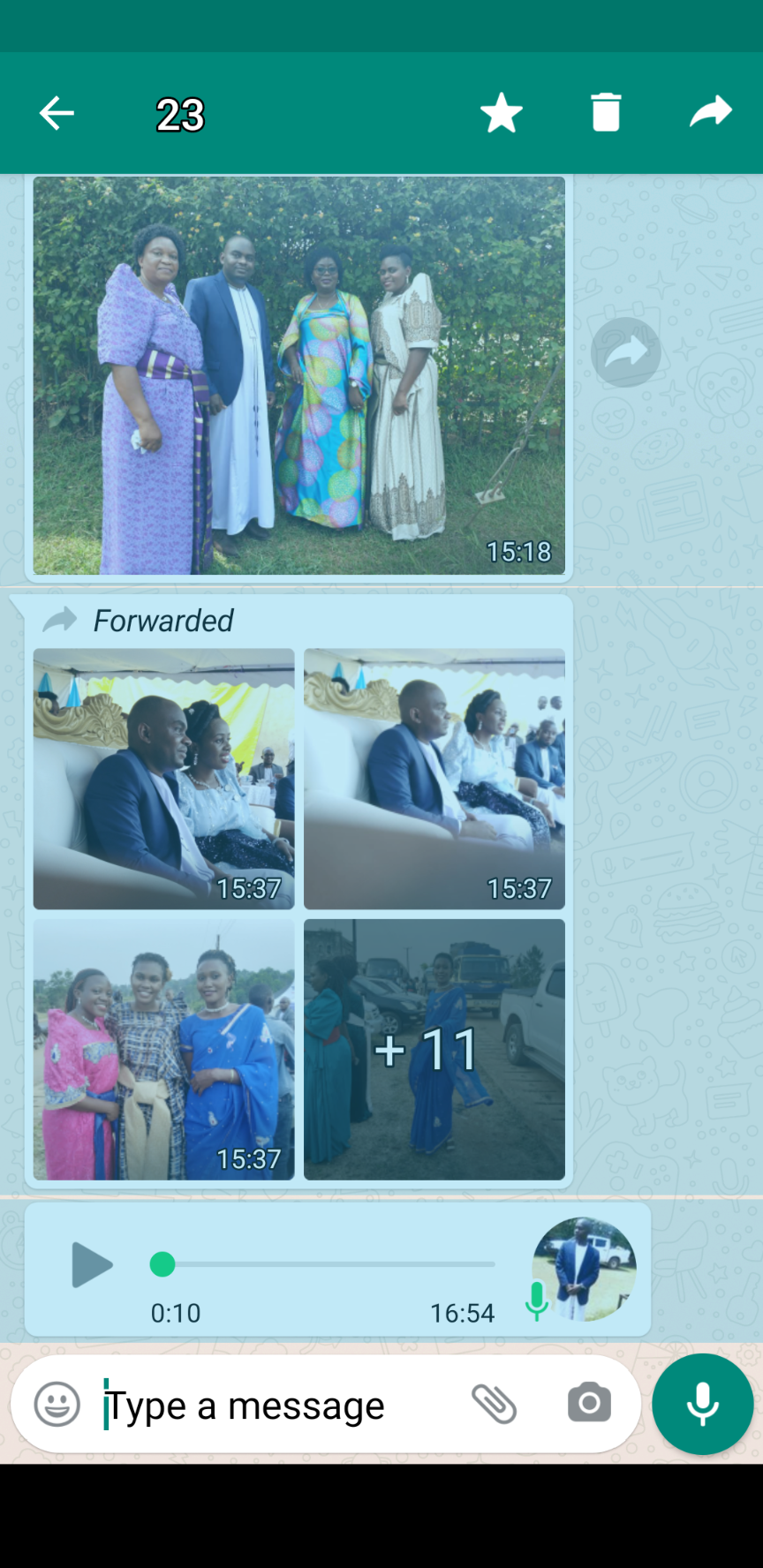
Task: Tap the round forward button beside the 15:18 photo
Action: click(x=626, y=352)
